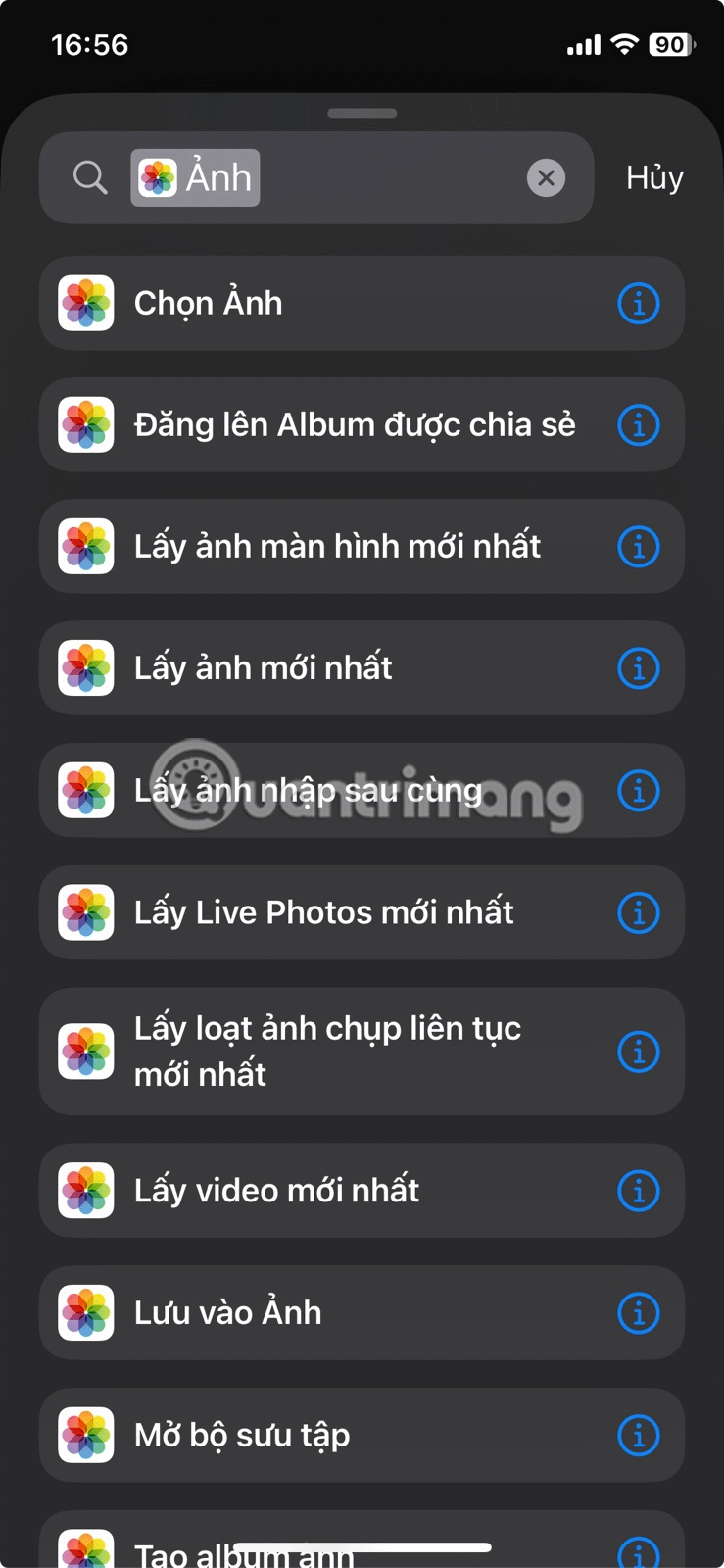The height and width of the screenshot is (1568, 724).
Task: View info for Lưu vào Ảnh
Action: pos(639,1313)
